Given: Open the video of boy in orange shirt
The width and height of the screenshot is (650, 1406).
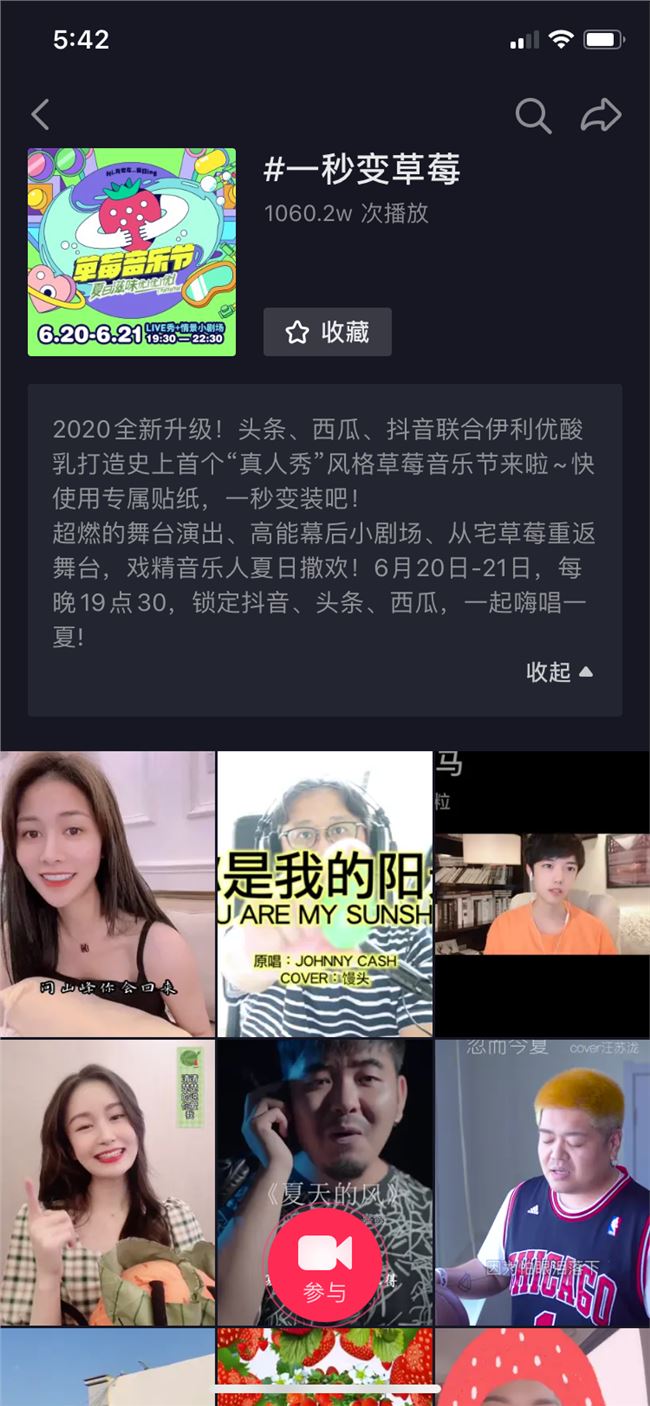Looking at the screenshot, I should click(542, 893).
